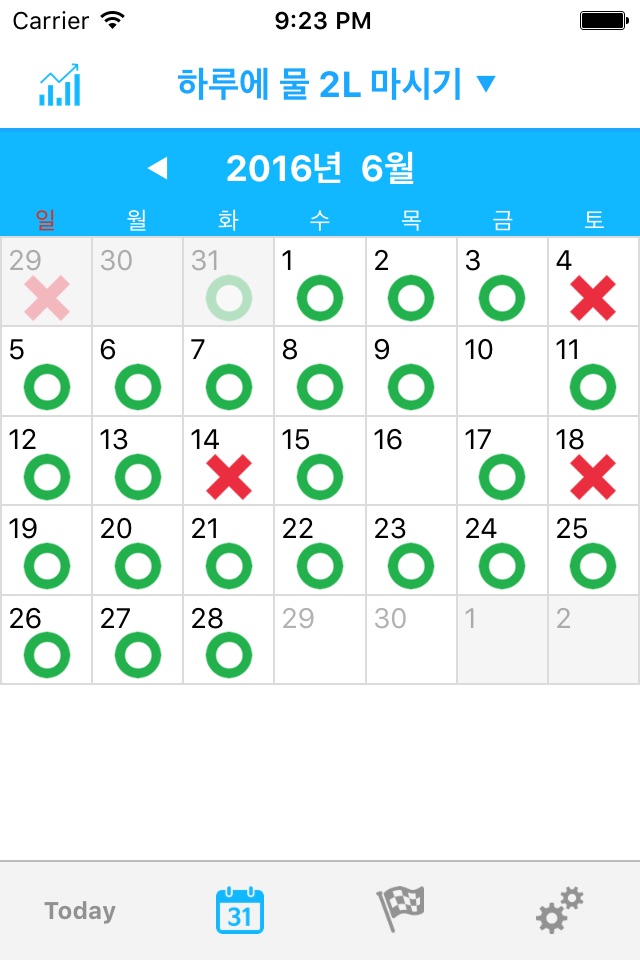640x960 pixels.
Task: Select the empty June 10 cell
Action: coord(502,371)
